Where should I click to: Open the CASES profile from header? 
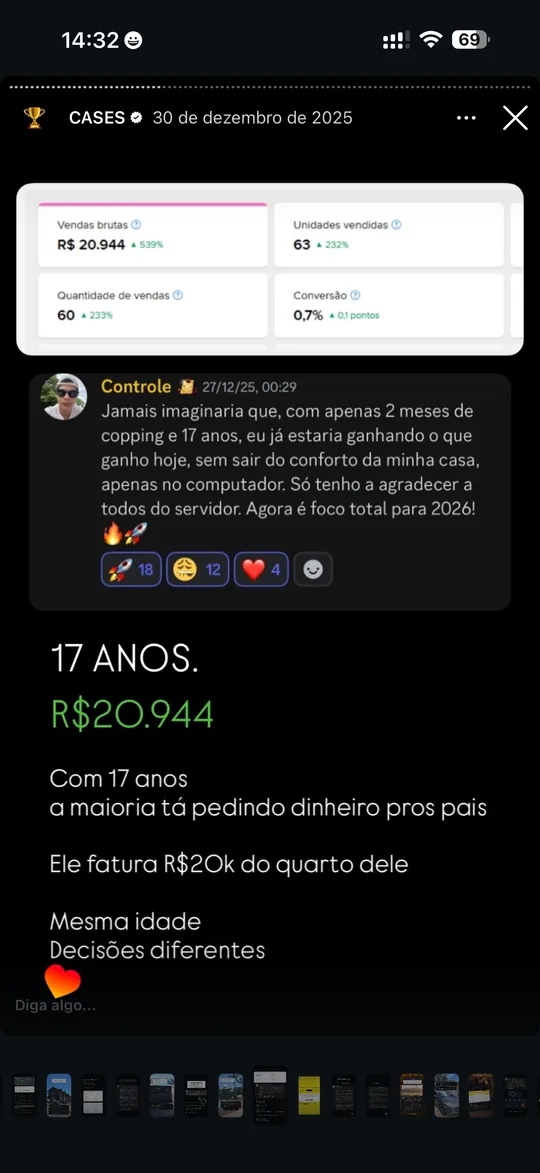point(96,118)
